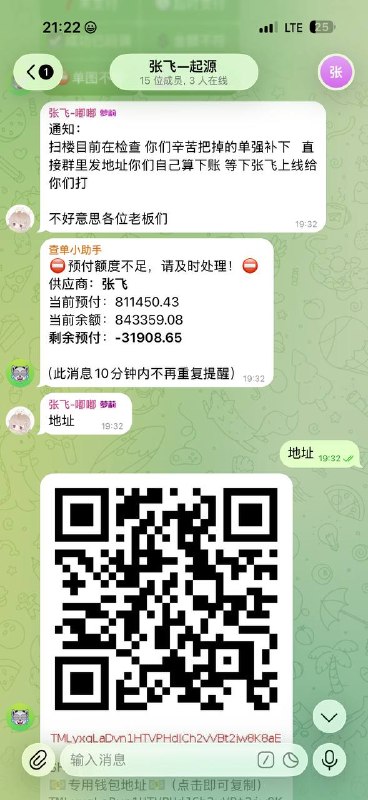The height and width of the screenshot is (800, 368).
Task: Go back to the chat list
Action: (x=38, y=72)
